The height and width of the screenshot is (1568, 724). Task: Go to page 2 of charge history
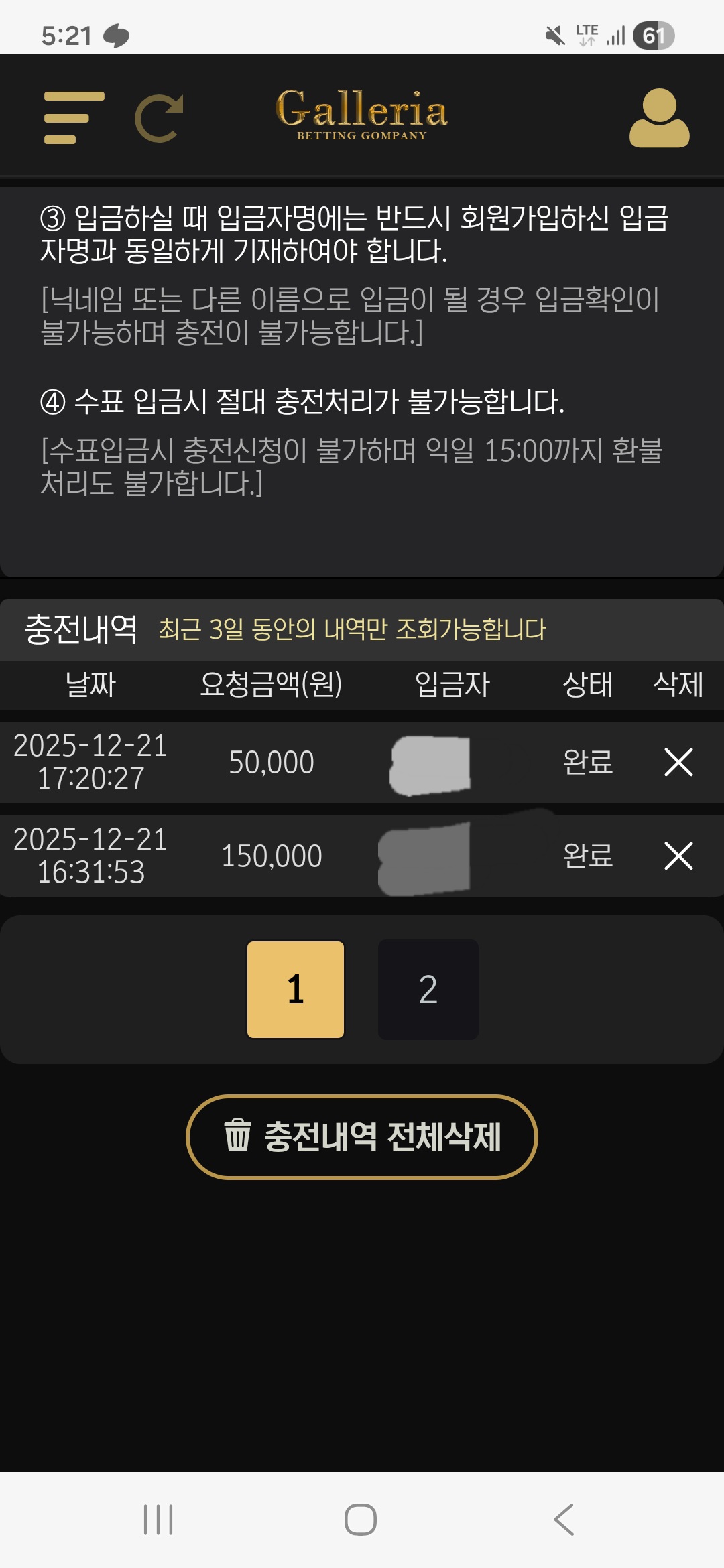428,989
